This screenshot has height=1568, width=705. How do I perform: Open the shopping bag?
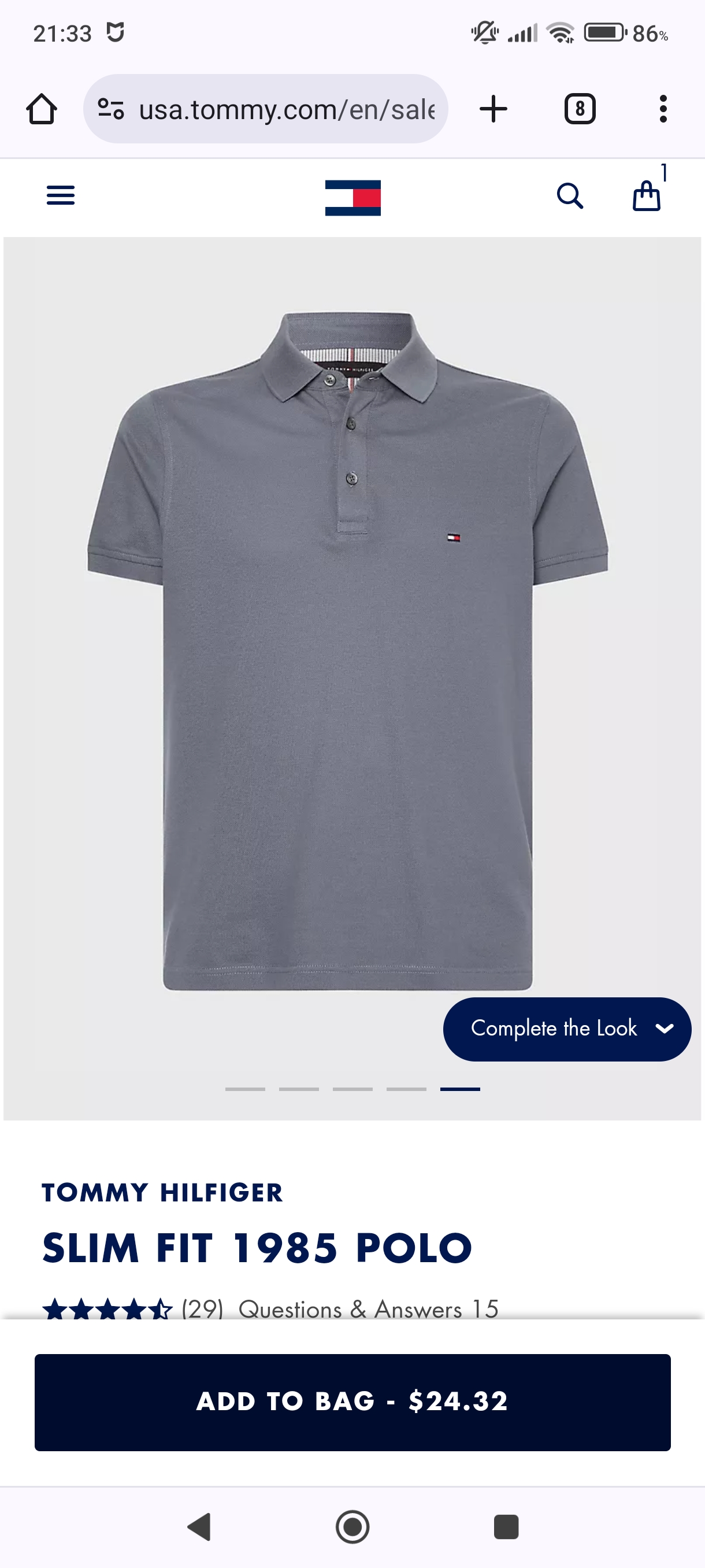point(647,196)
